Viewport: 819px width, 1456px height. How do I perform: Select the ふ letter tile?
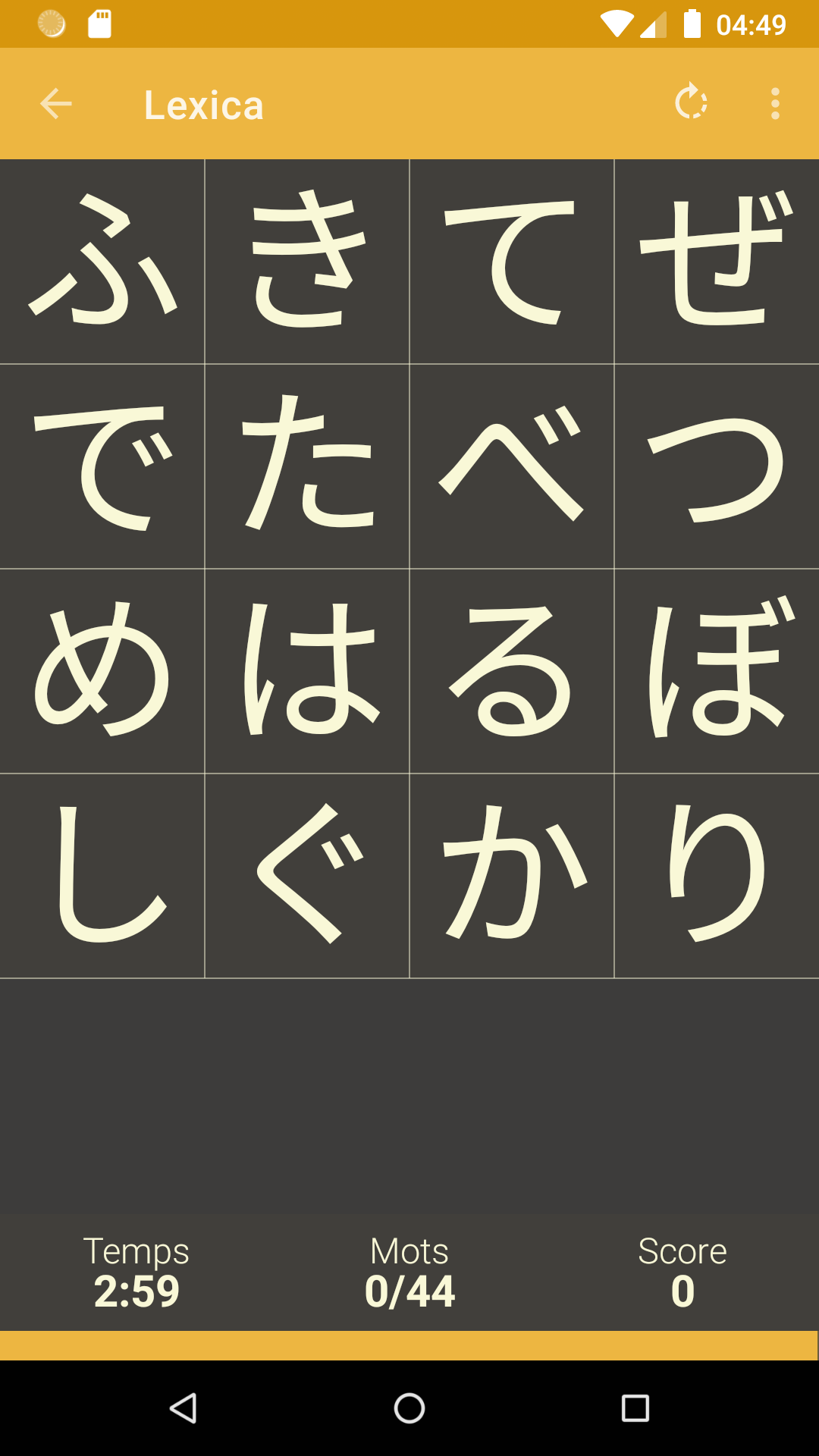[102, 262]
